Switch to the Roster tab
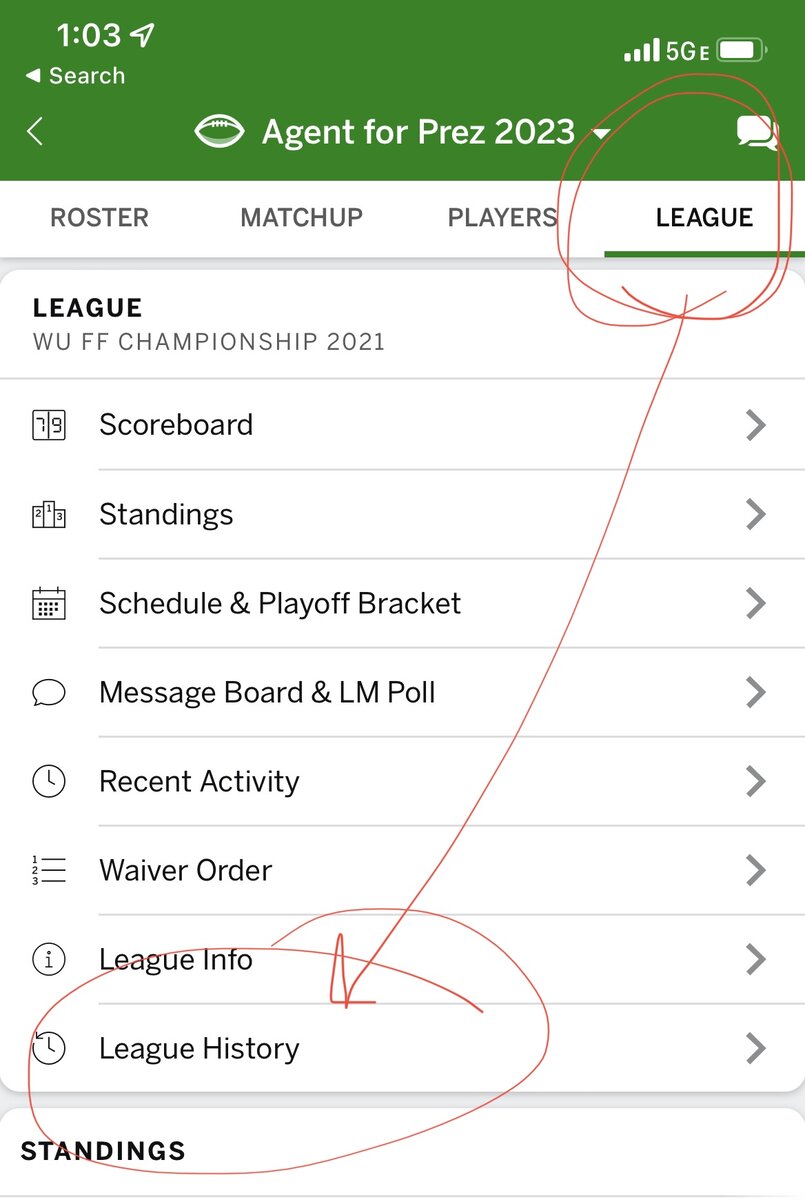This screenshot has width=805, height=1200. 99,217
